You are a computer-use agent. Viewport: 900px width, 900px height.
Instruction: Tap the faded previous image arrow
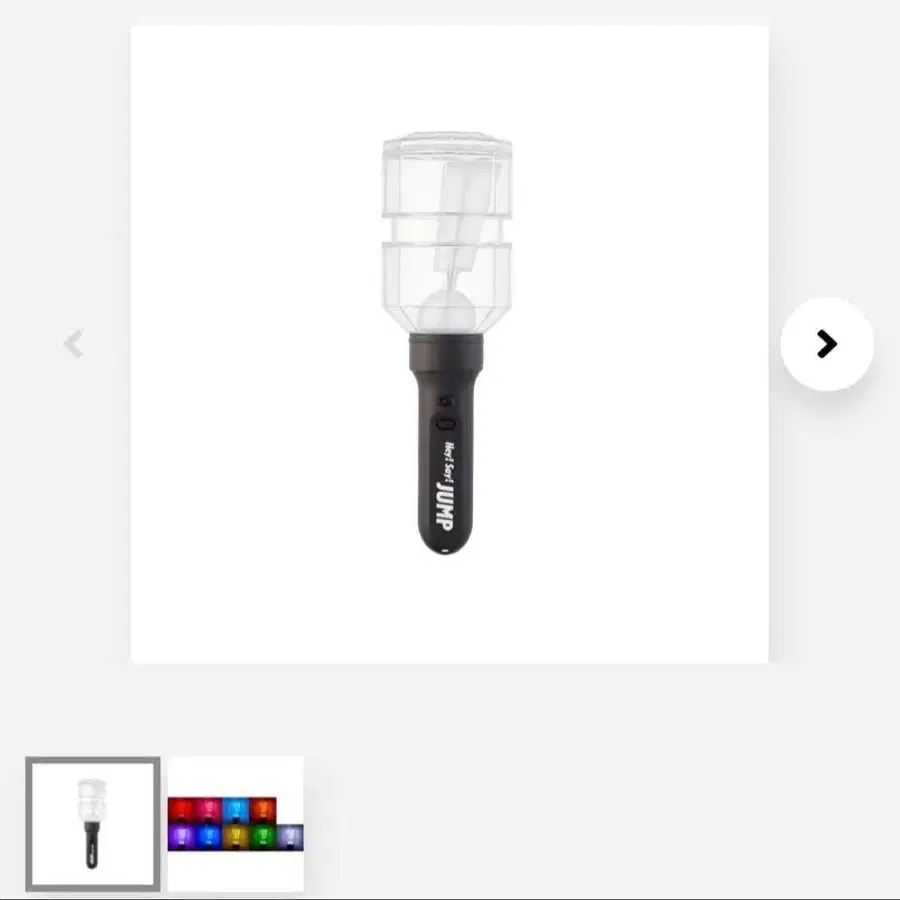(73, 345)
